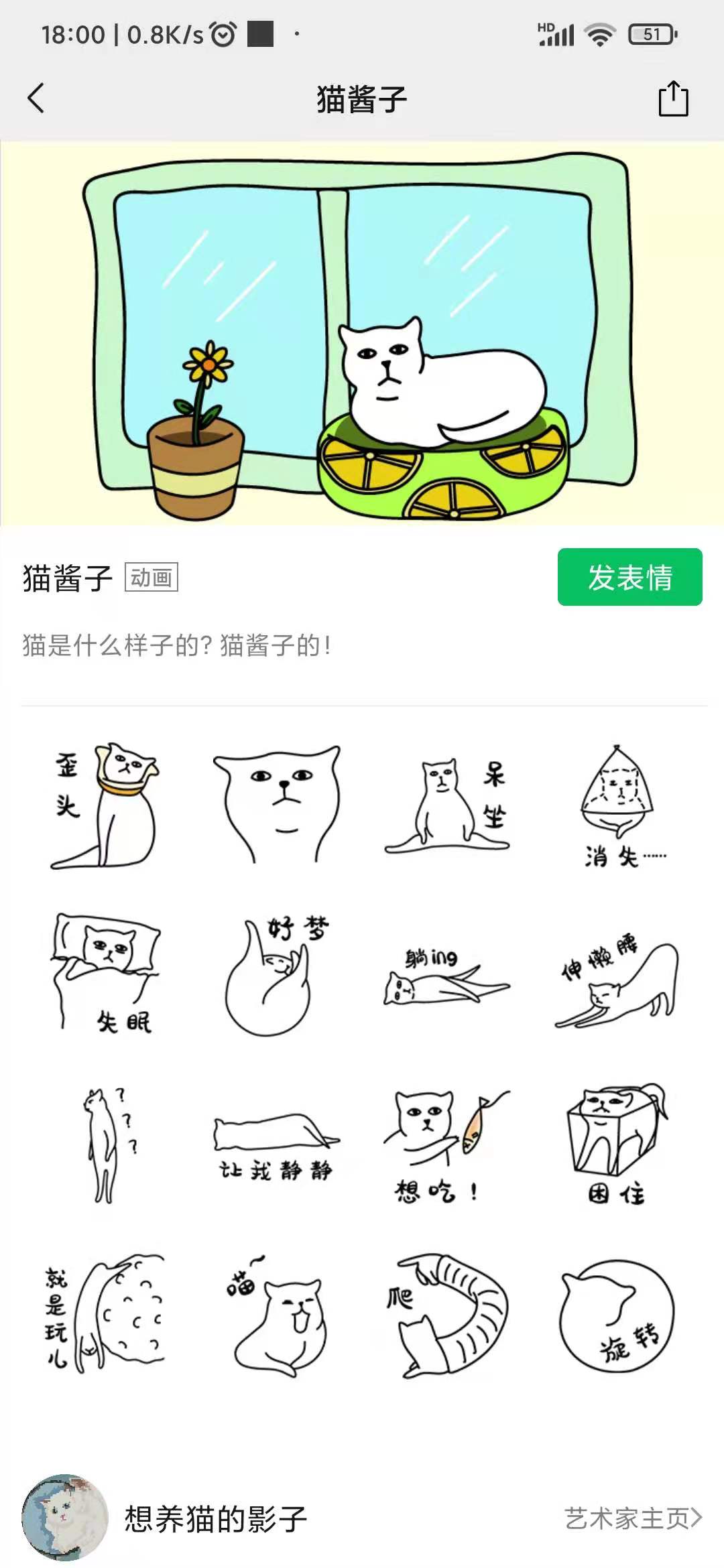This screenshot has width=724, height=1568.
Task: Preview the 伸懒腰 sticker
Action: click(617, 980)
